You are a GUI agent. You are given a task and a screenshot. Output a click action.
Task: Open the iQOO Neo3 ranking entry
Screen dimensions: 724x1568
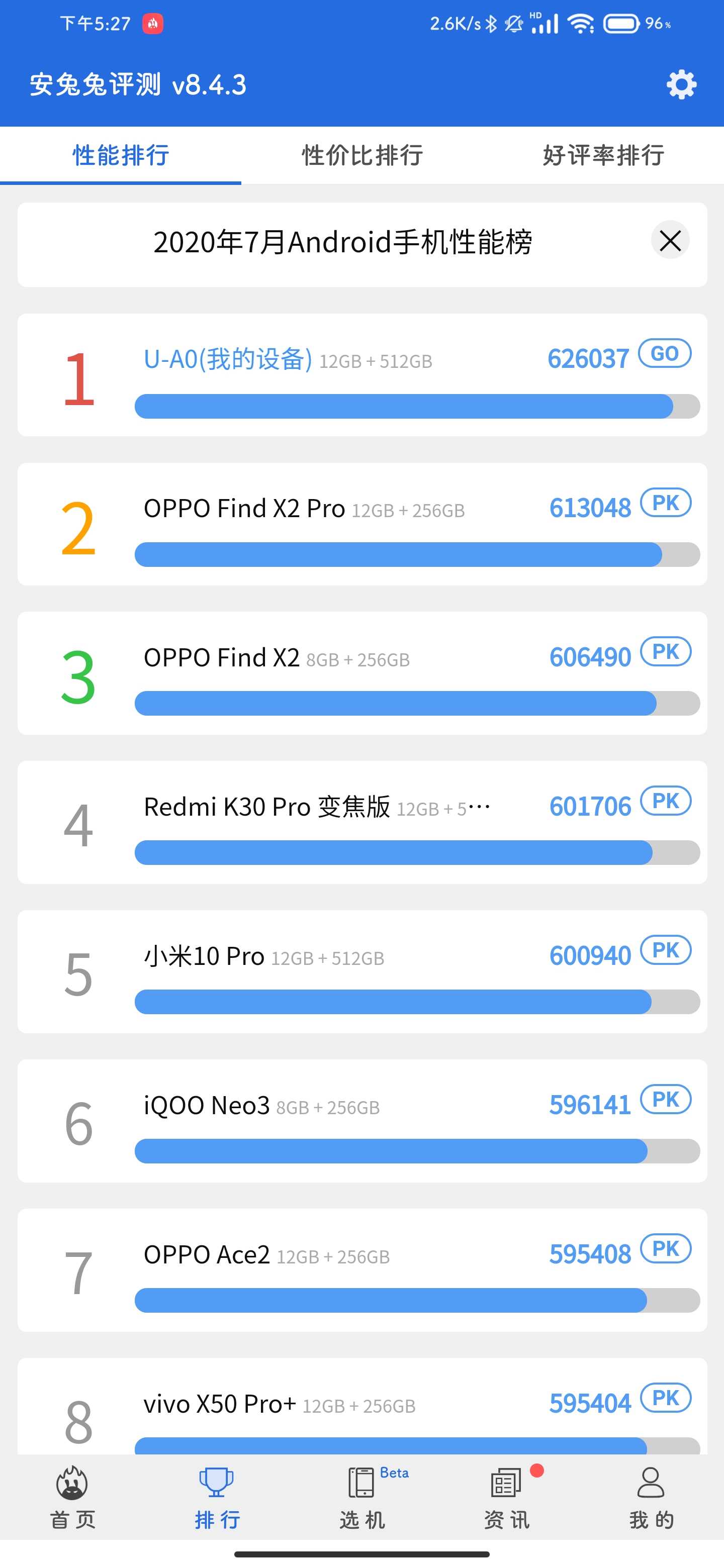tap(363, 1121)
